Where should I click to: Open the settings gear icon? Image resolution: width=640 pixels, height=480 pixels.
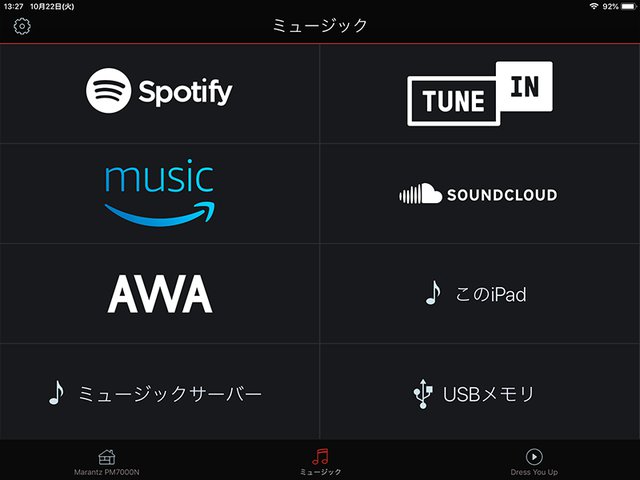pyautogui.click(x=21, y=26)
